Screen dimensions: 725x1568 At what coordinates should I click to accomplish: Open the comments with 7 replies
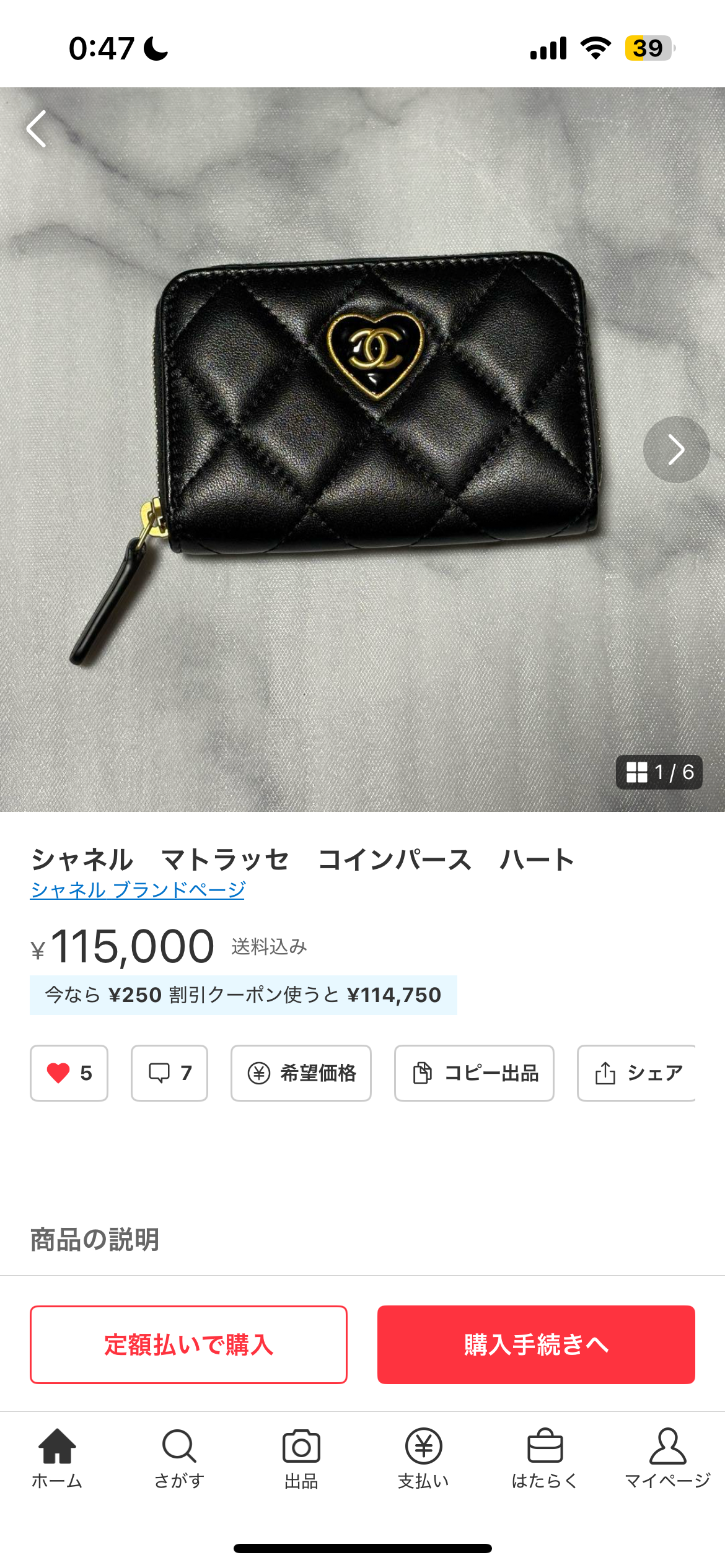[x=169, y=1073]
